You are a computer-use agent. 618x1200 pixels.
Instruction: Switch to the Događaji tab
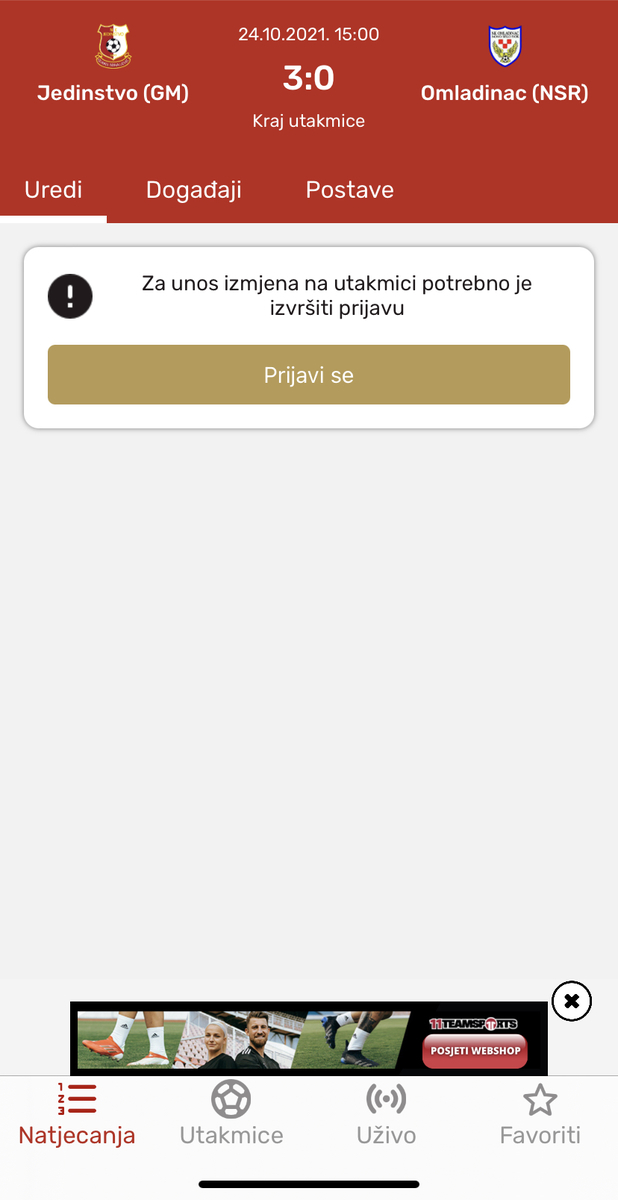193,190
